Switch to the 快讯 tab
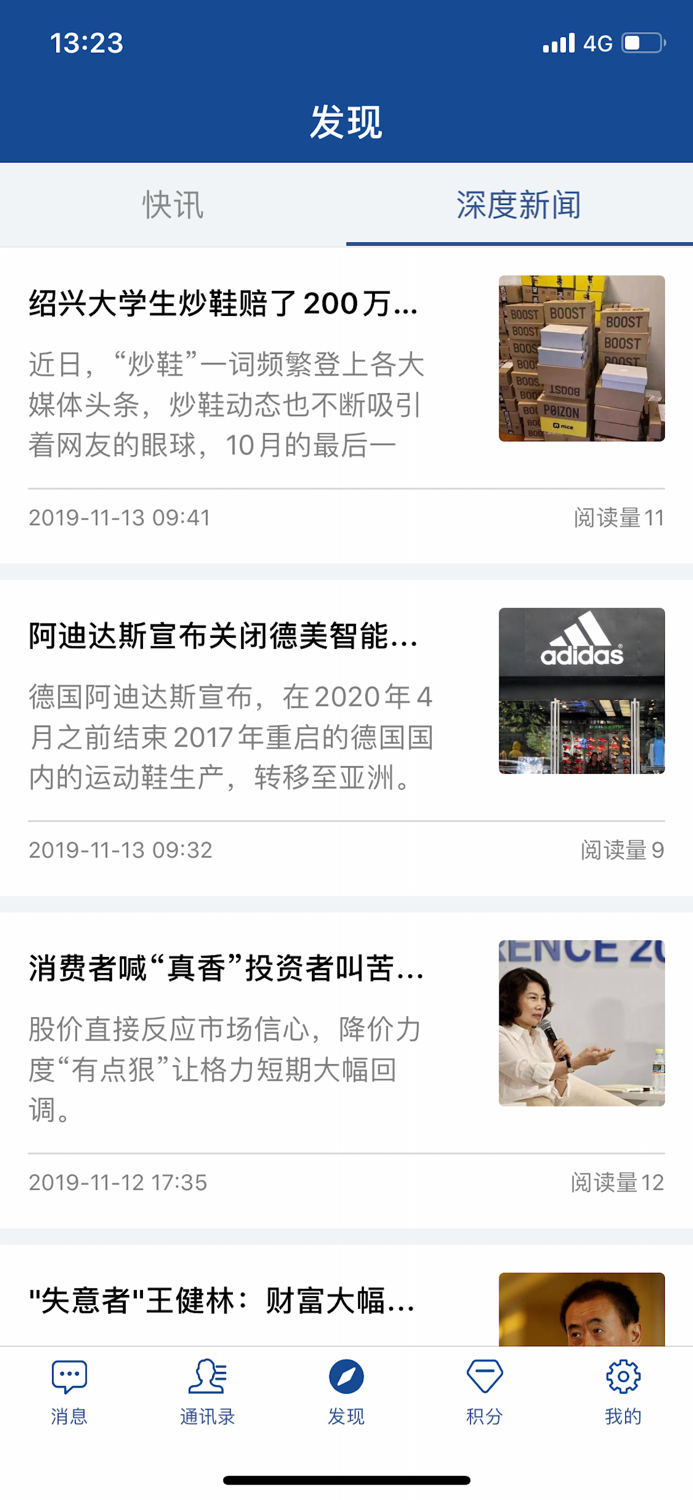 coord(173,205)
